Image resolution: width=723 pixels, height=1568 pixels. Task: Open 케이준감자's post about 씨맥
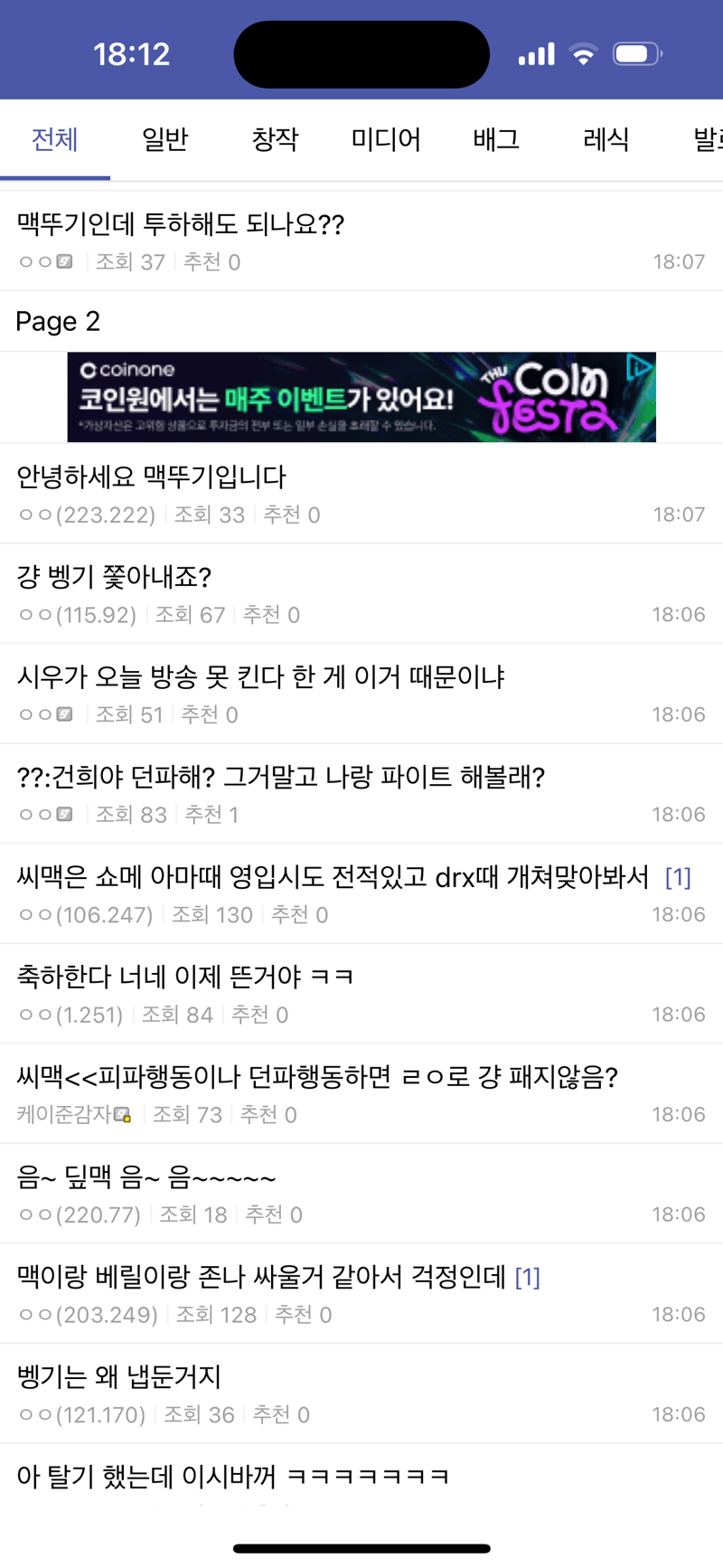coord(316,1077)
